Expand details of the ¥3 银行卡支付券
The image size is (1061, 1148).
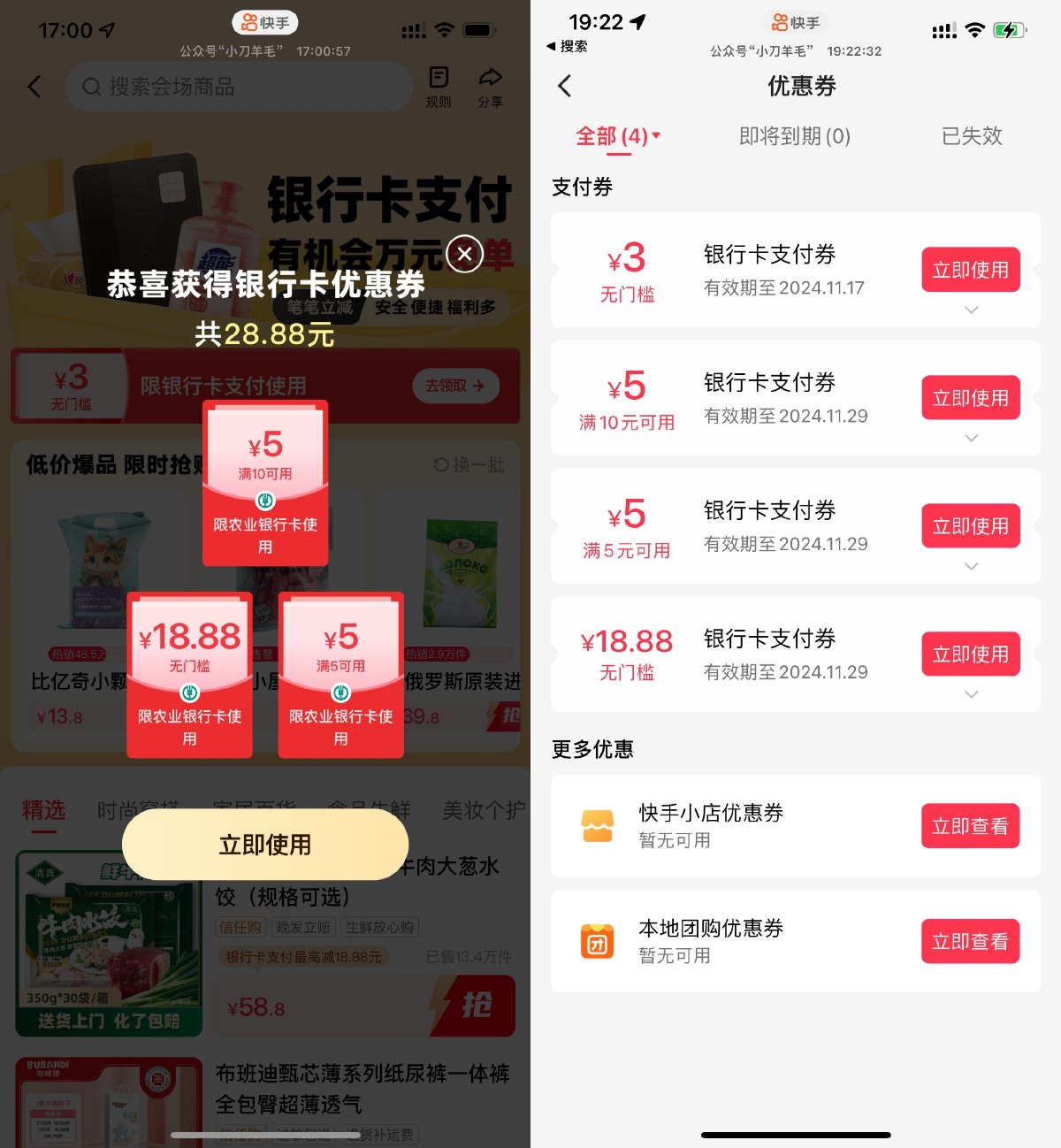pyautogui.click(x=971, y=310)
